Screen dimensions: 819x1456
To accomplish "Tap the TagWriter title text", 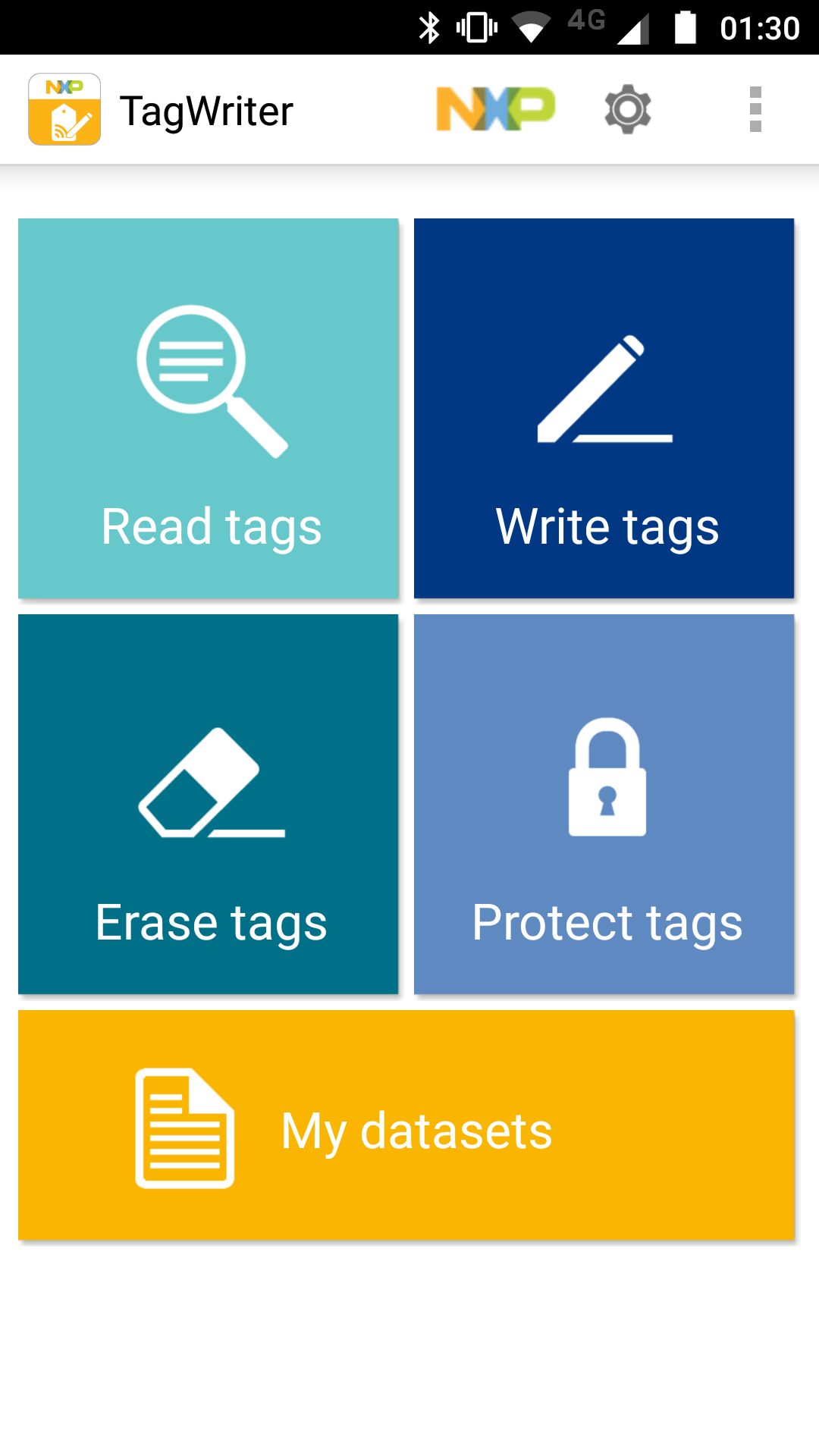I will click(x=207, y=108).
